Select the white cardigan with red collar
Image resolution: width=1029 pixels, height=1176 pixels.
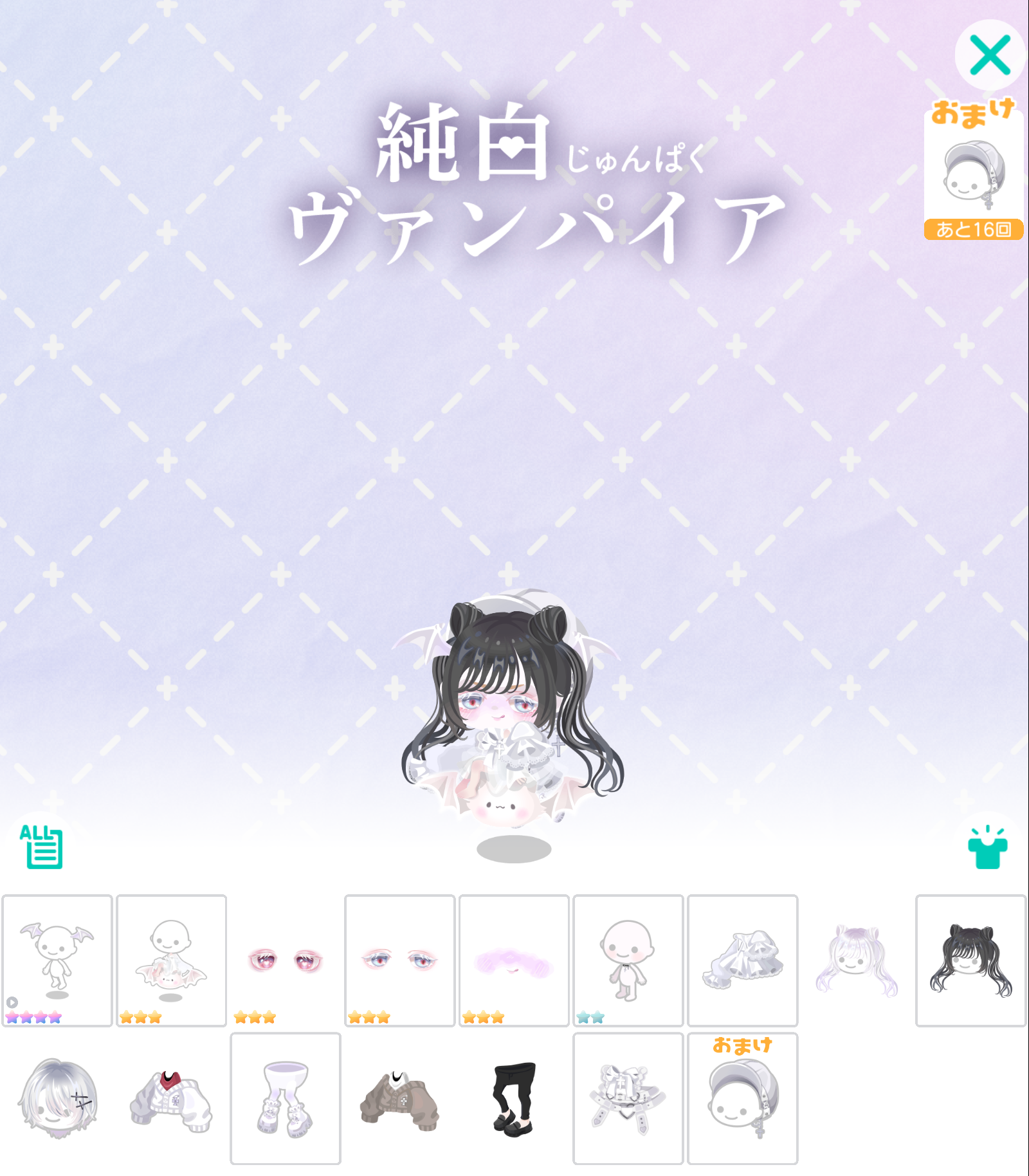coord(171,1098)
